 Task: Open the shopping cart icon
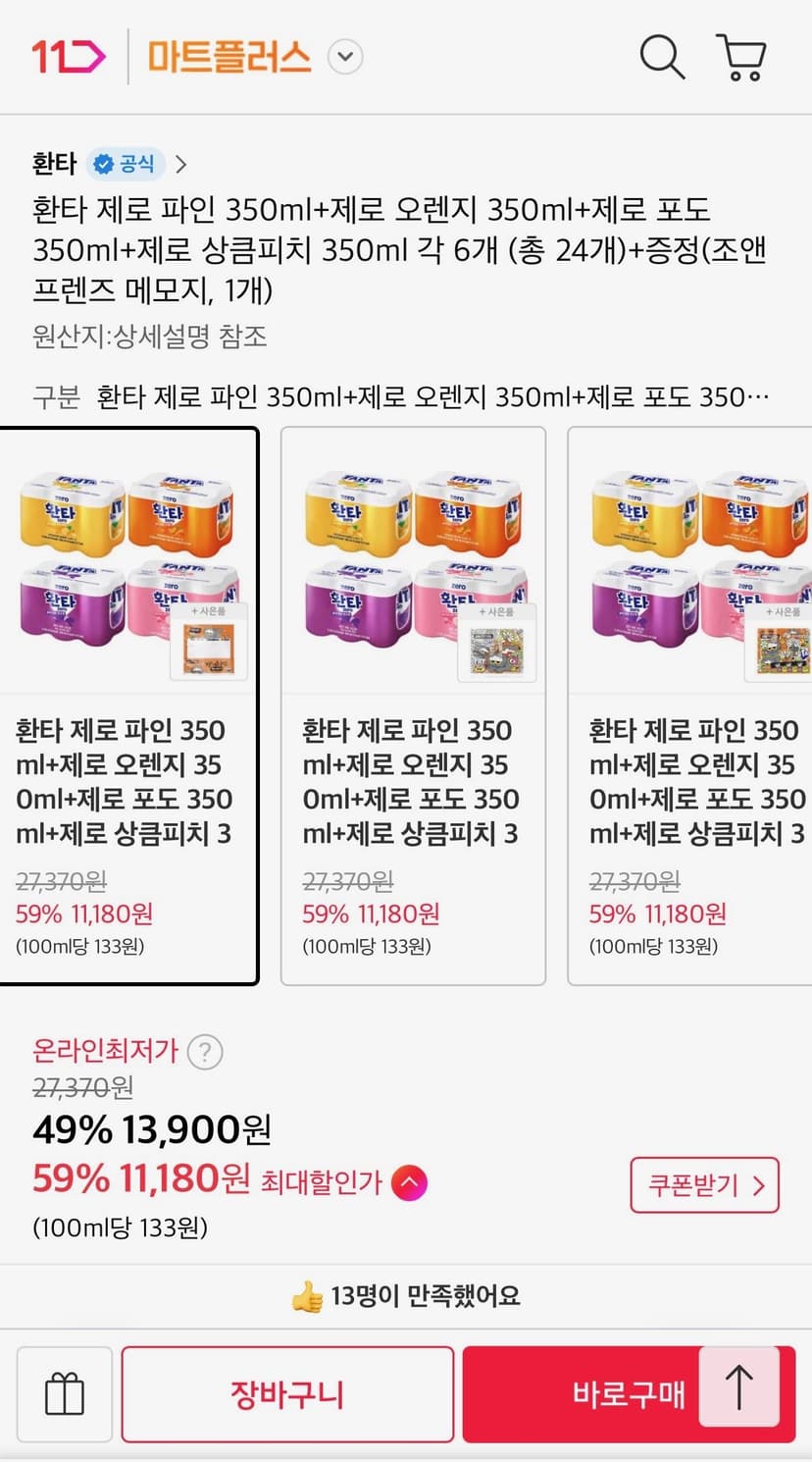pyautogui.click(x=741, y=57)
